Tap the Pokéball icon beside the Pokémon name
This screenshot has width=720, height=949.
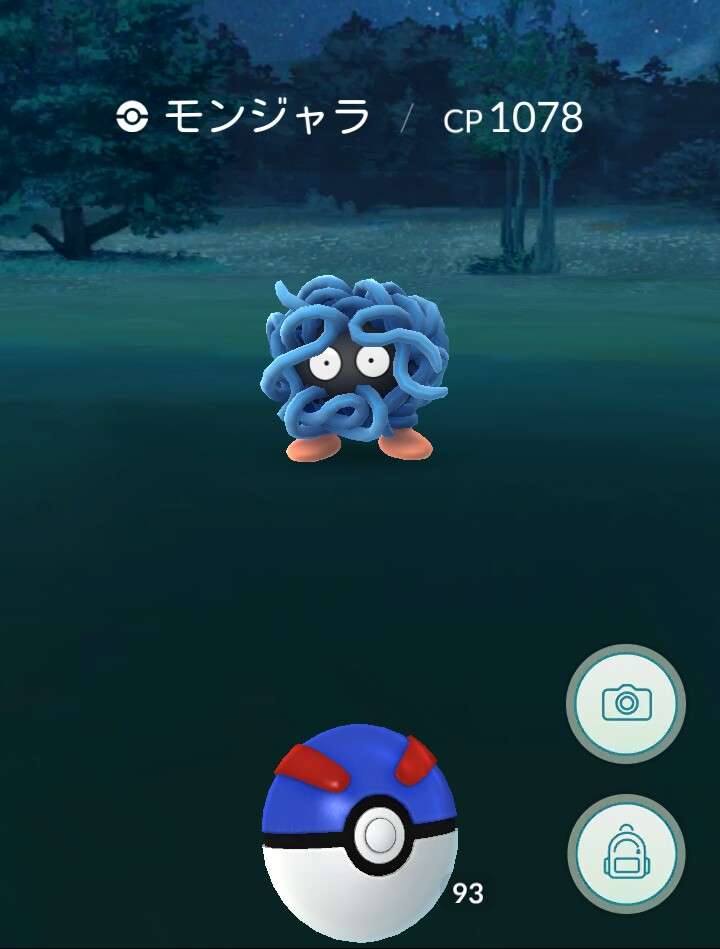click(133, 118)
